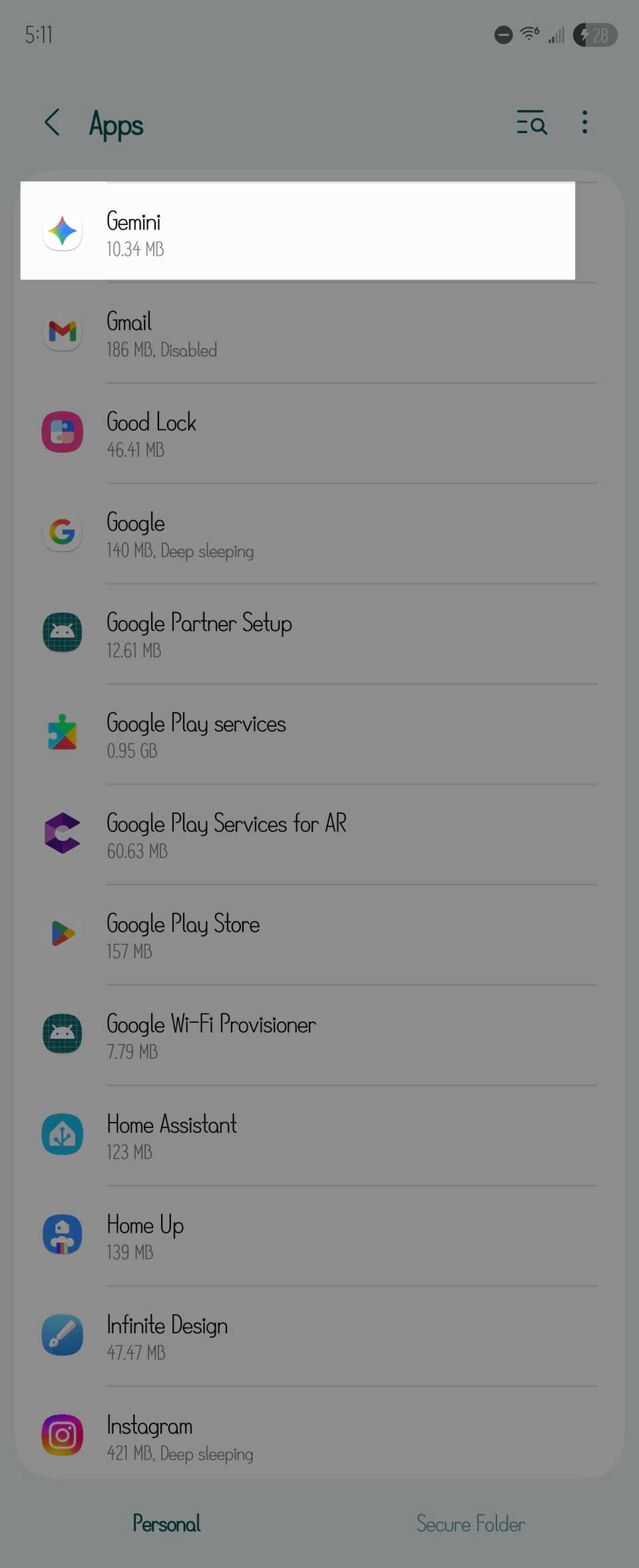Image resolution: width=639 pixels, height=1568 pixels.
Task: Click the Infinite Design pen icon
Action: (62, 1334)
